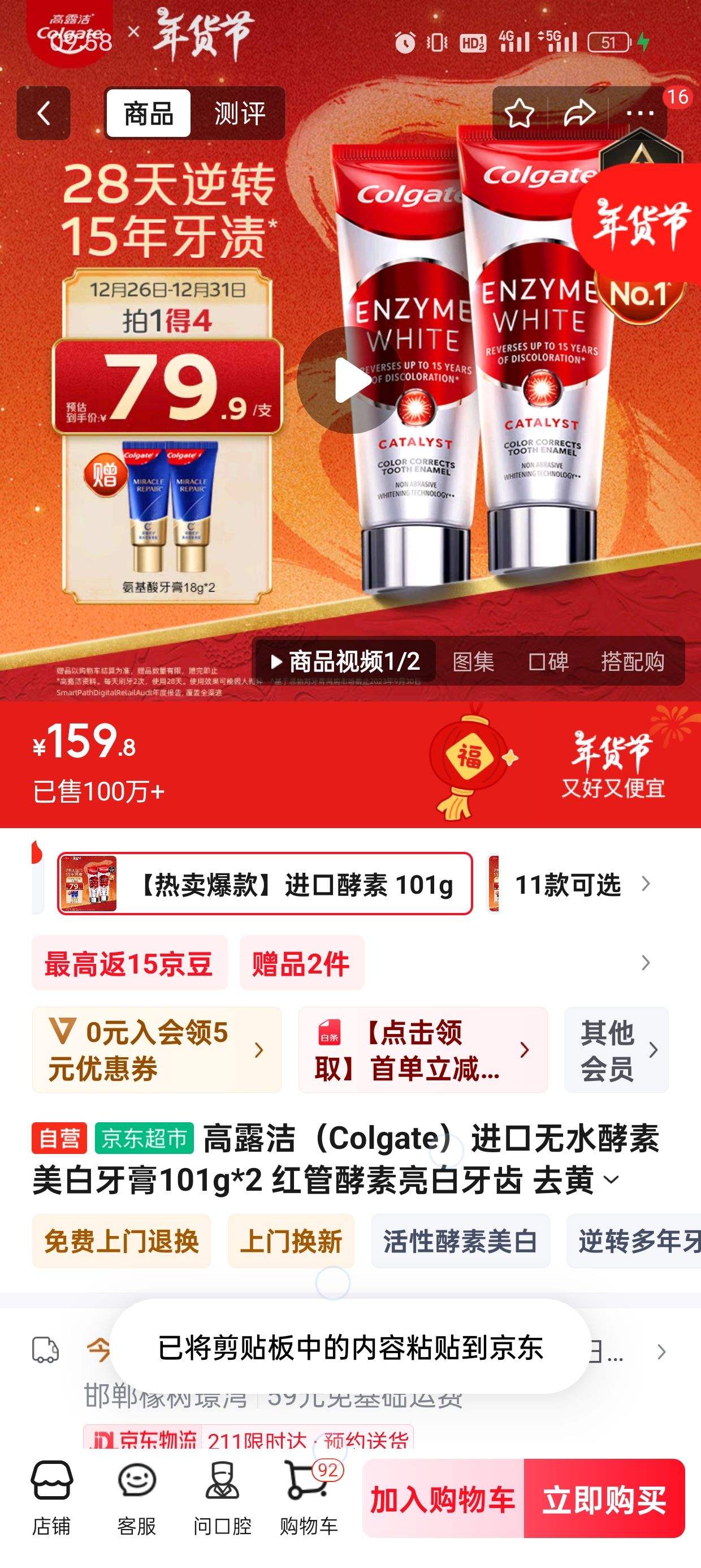Open the 图集 image gallery tab
The image size is (701, 1568).
coord(473,661)
